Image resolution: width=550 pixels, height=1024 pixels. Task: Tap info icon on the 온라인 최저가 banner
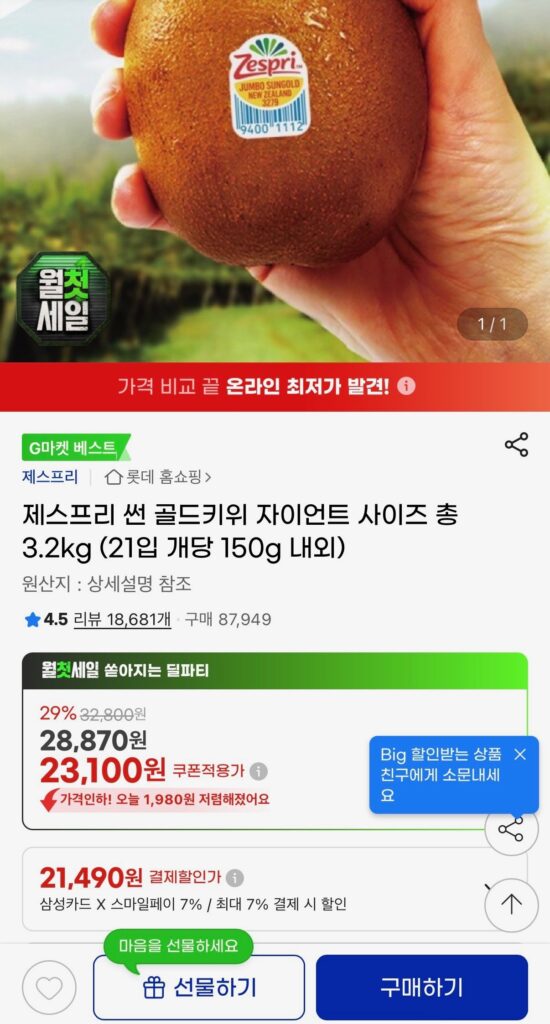coord(406,386)
